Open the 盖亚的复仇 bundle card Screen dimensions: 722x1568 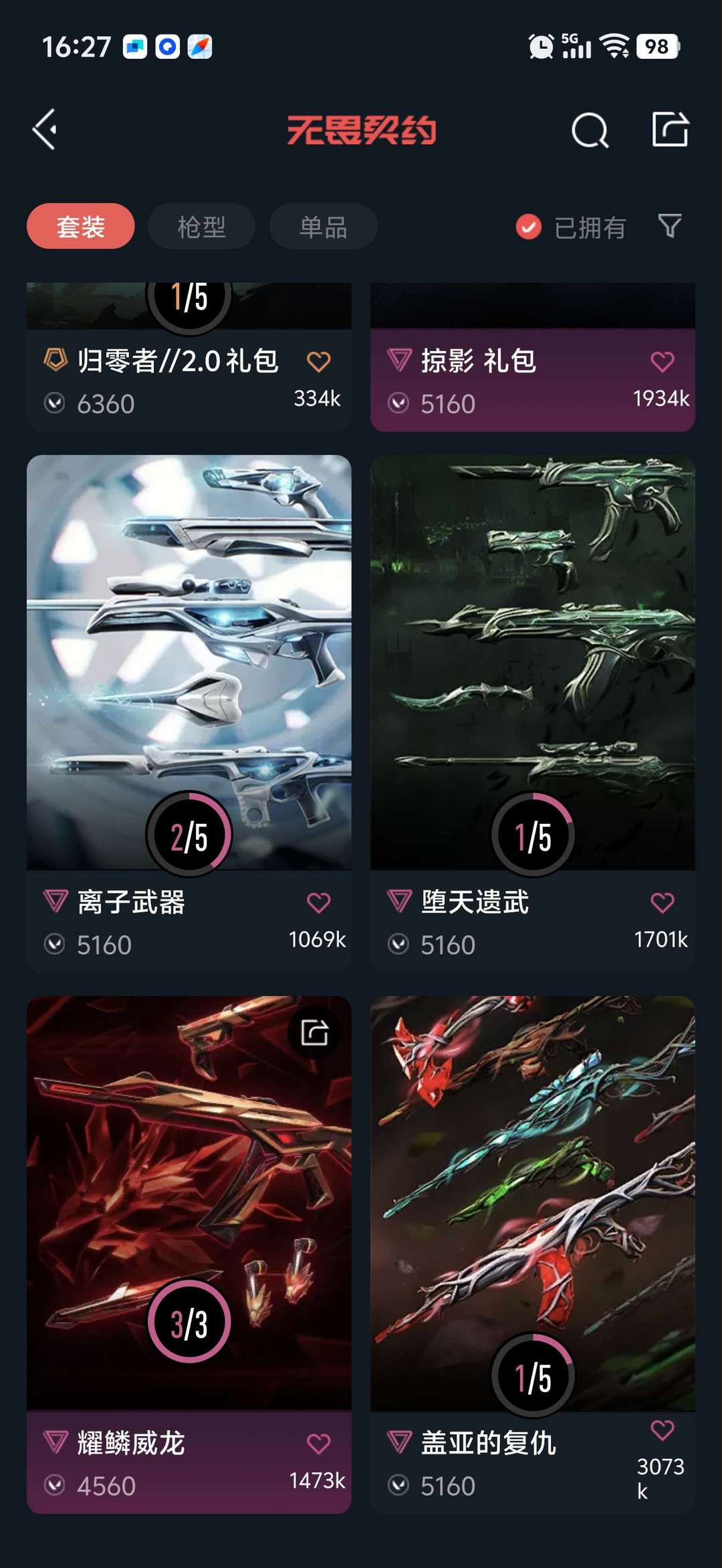click(x=533, y=1254)
